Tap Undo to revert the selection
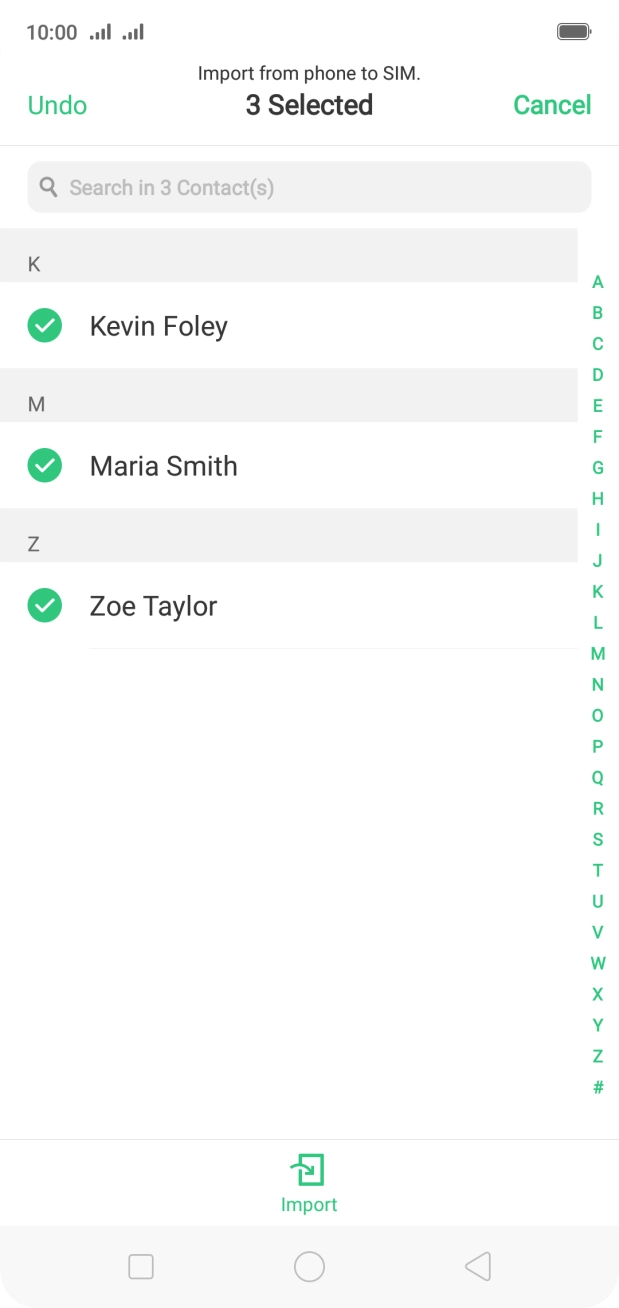The height and width of the screenshot is (1308, 619). coord(57,105)
